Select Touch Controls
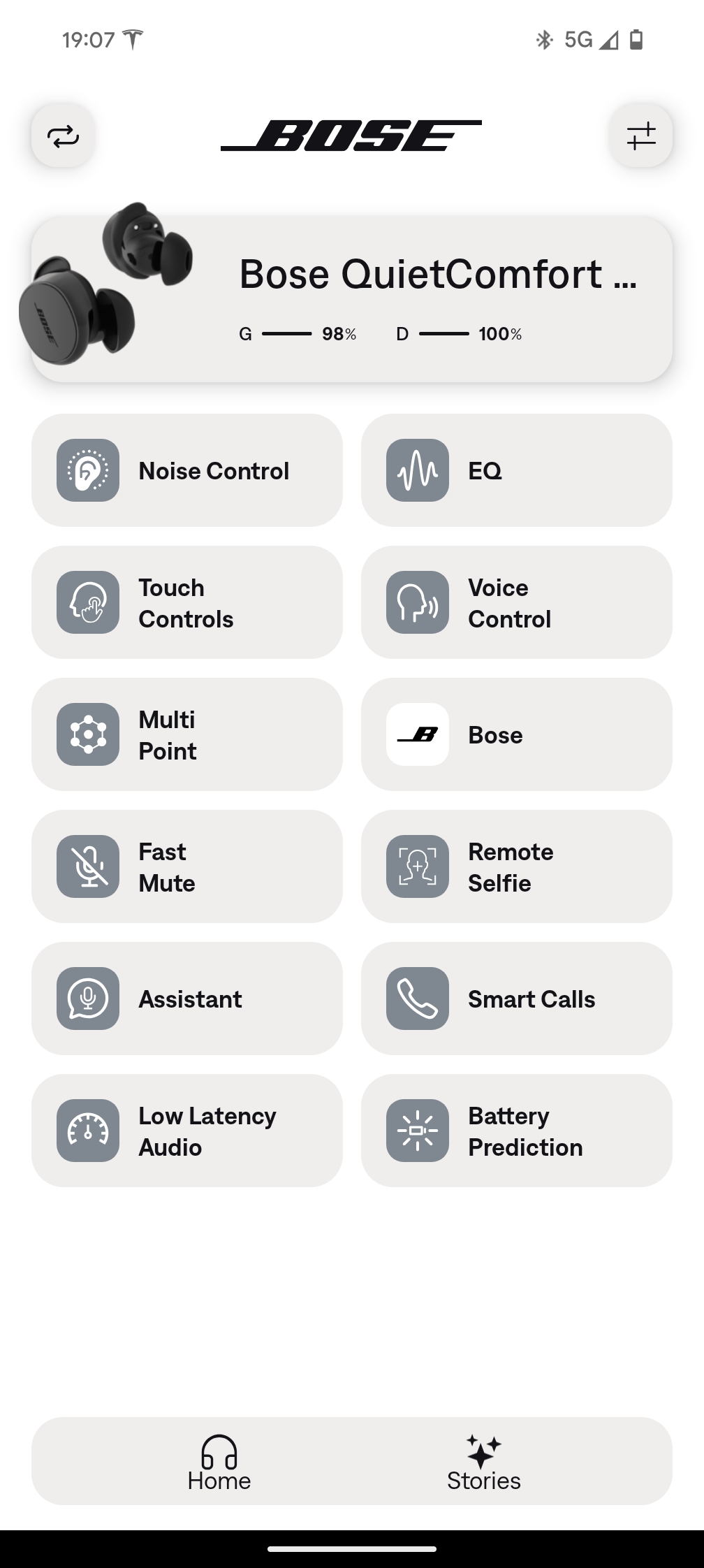Screen dimensions: 704x1568 [x=187, y=602]
